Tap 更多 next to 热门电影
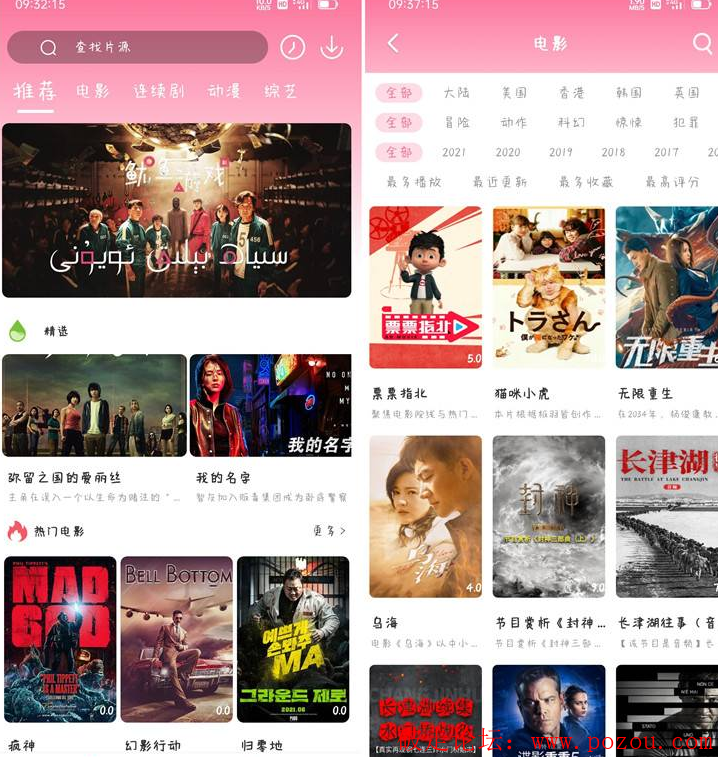718x757 pixels. tap(329, 531)
